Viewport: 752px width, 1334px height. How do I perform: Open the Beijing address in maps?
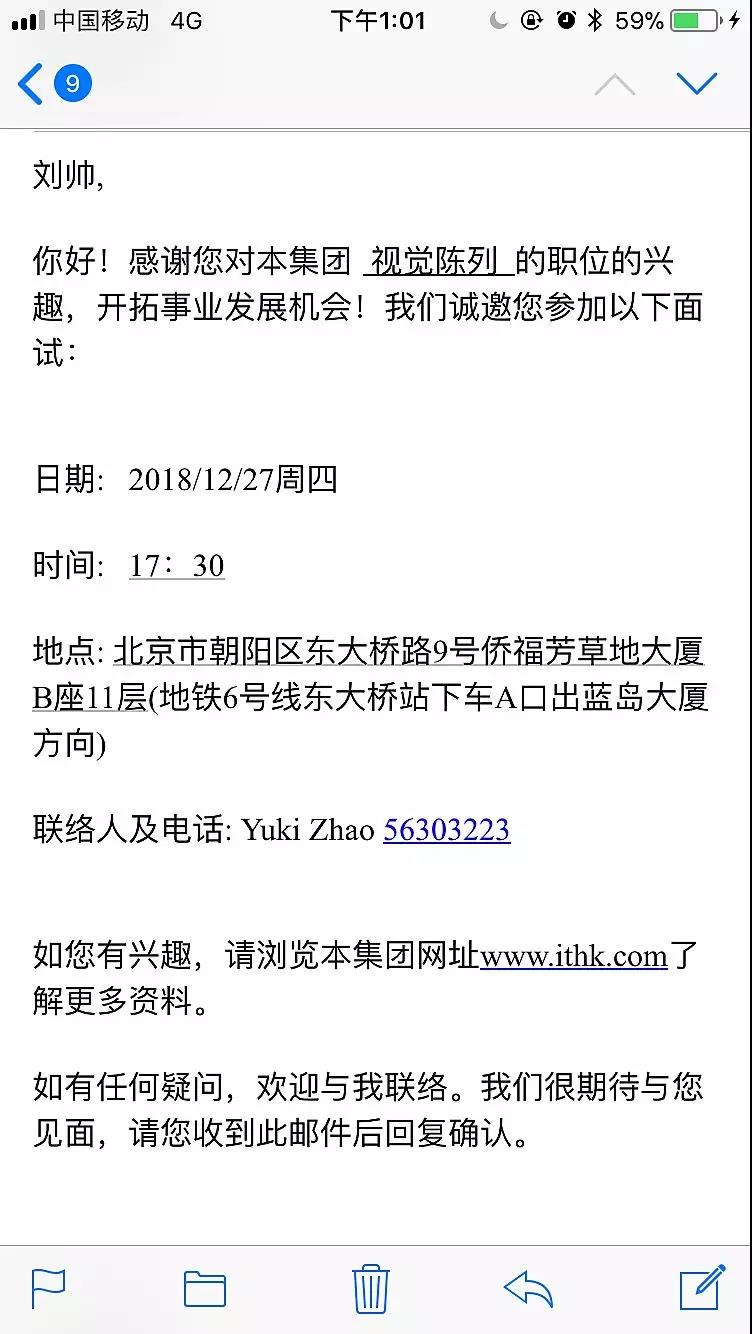point(370,673)
